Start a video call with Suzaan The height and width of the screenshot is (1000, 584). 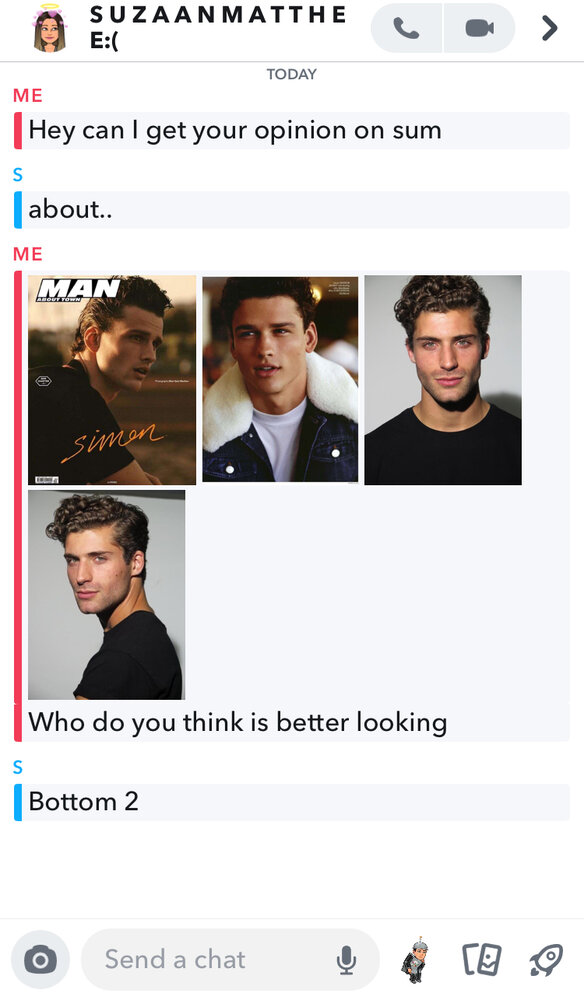click(479, 28)
